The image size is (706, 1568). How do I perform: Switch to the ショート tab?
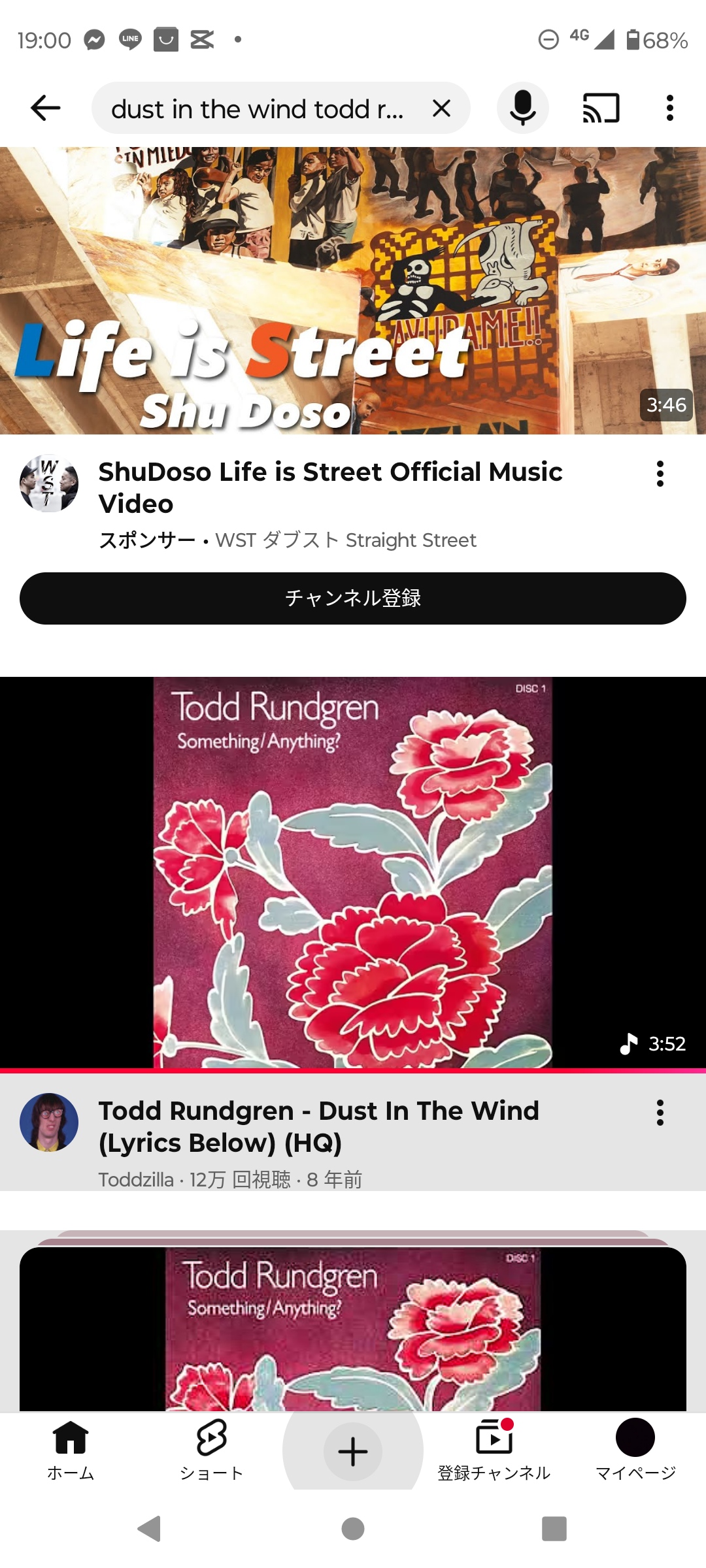(211, 1450)
